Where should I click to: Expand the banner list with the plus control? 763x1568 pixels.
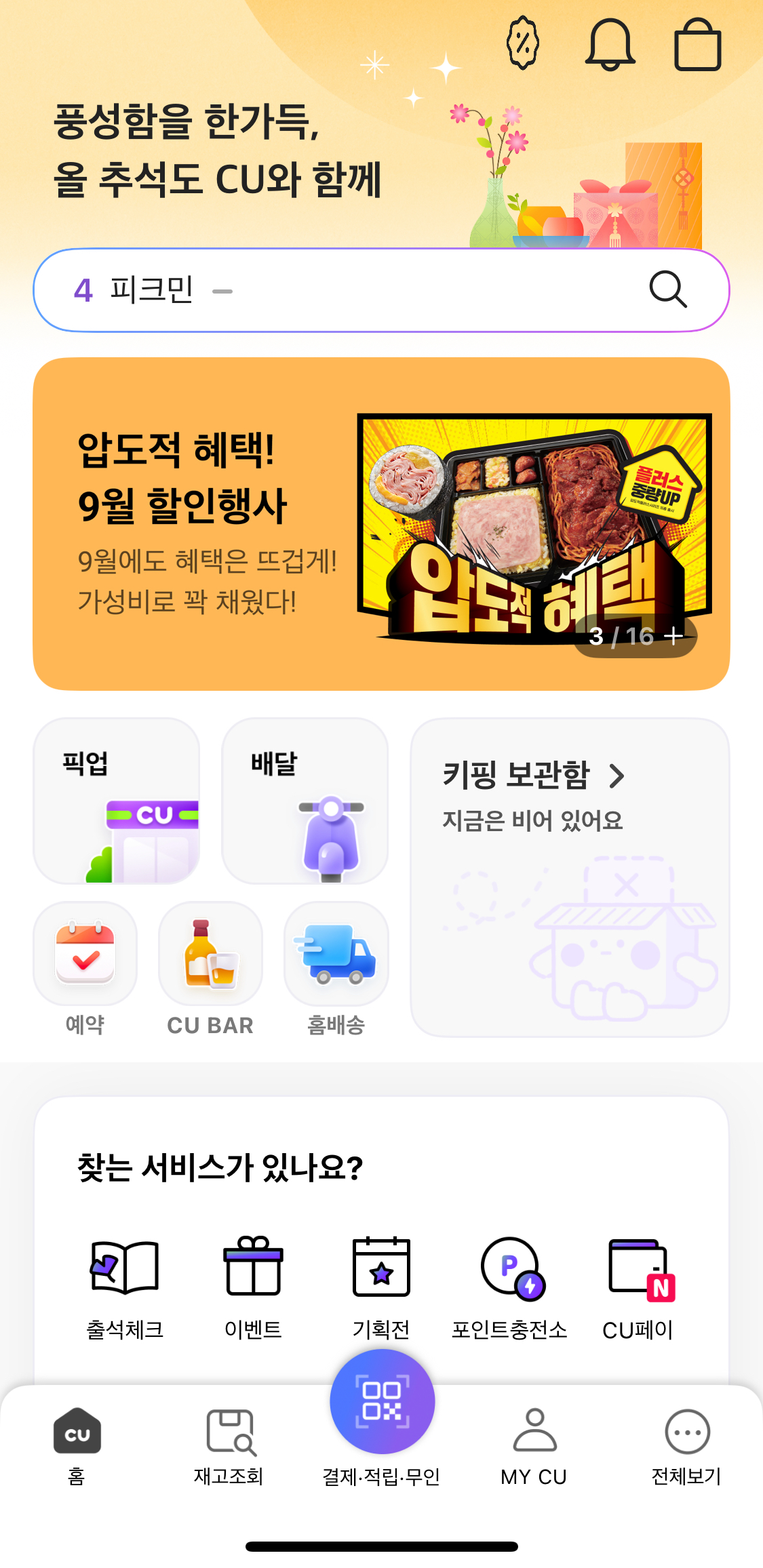(x=673, y=636)
